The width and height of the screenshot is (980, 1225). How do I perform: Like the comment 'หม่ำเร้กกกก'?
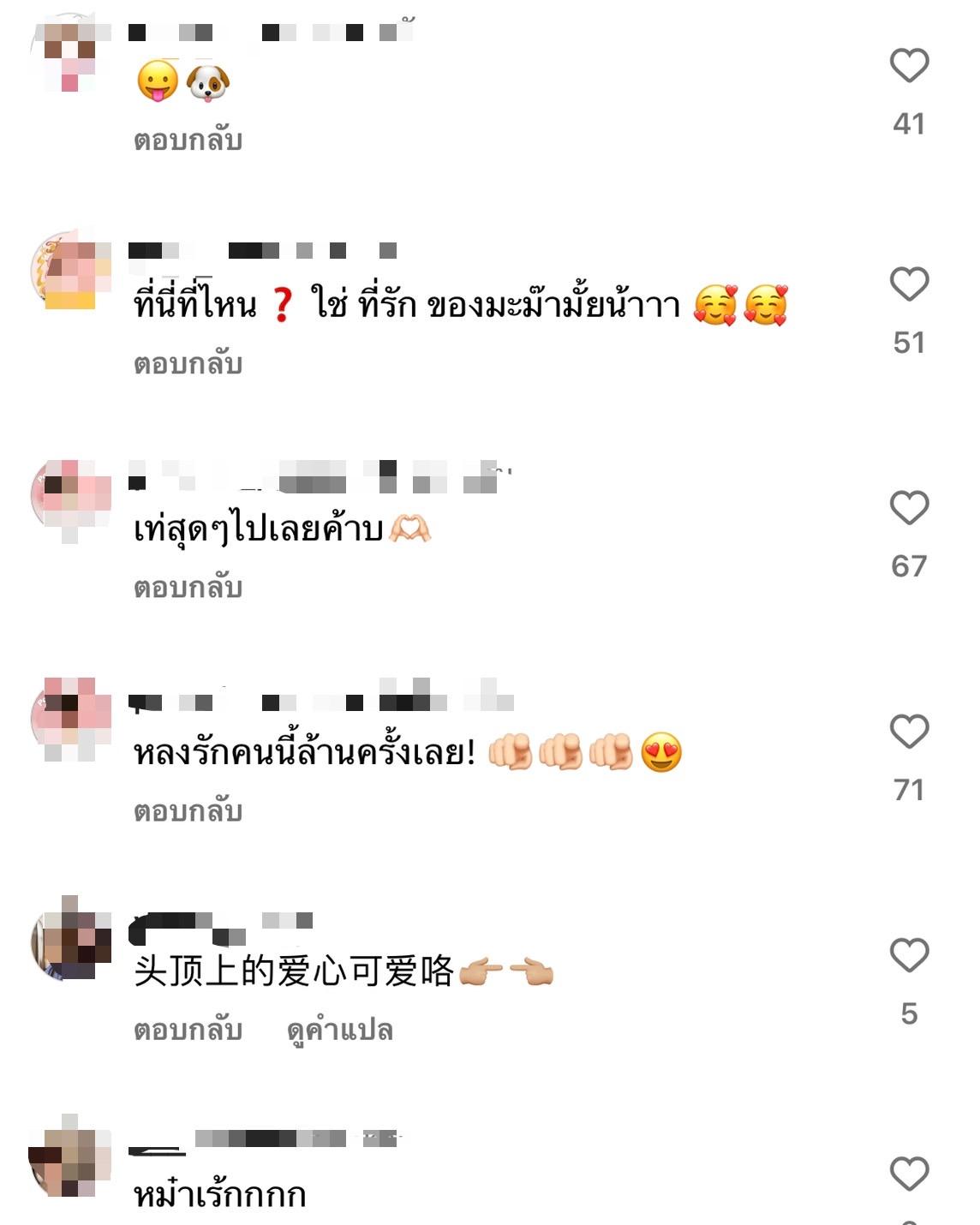909,1174
